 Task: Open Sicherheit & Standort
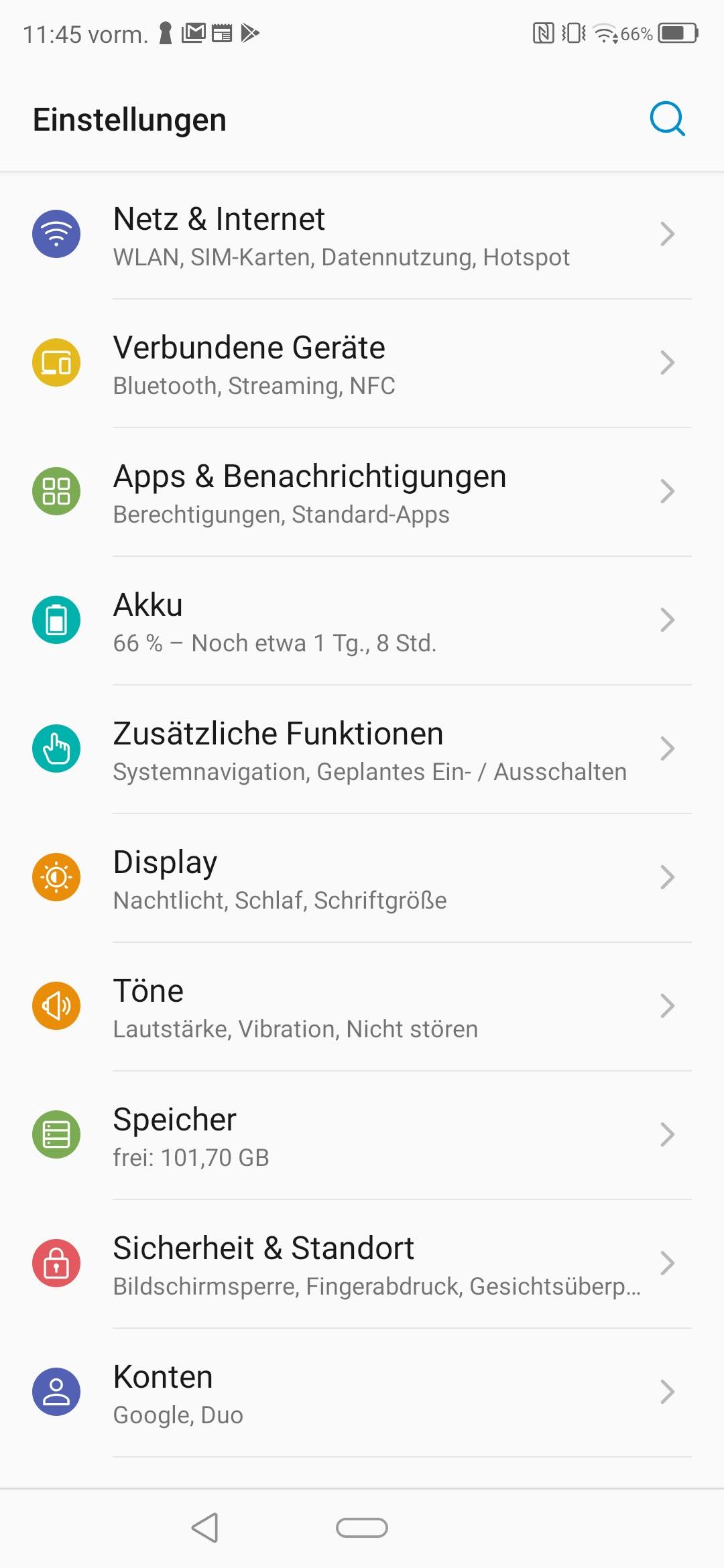[362, 1264]
